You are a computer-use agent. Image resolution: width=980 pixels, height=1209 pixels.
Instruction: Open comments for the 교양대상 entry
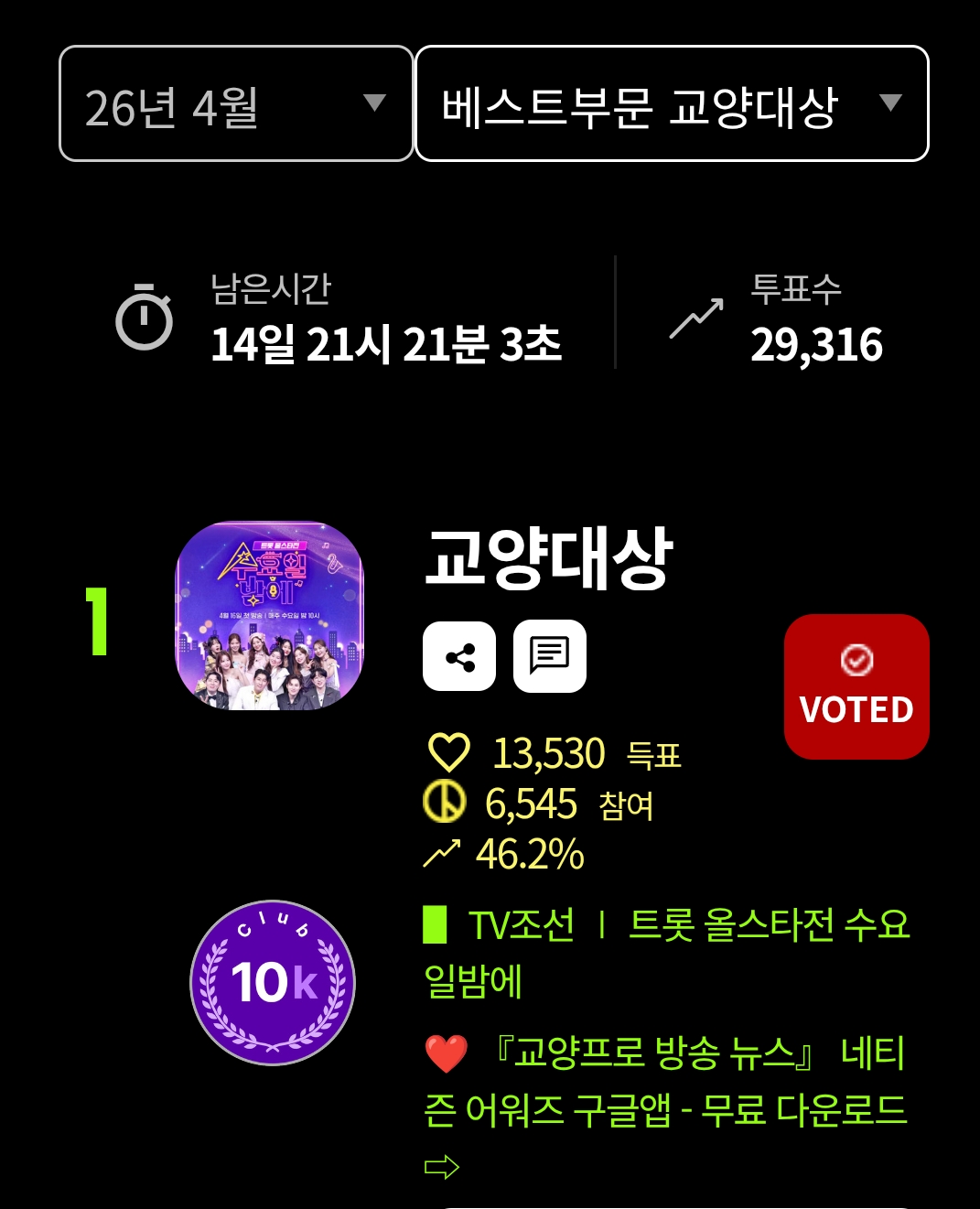pos(550,657)
